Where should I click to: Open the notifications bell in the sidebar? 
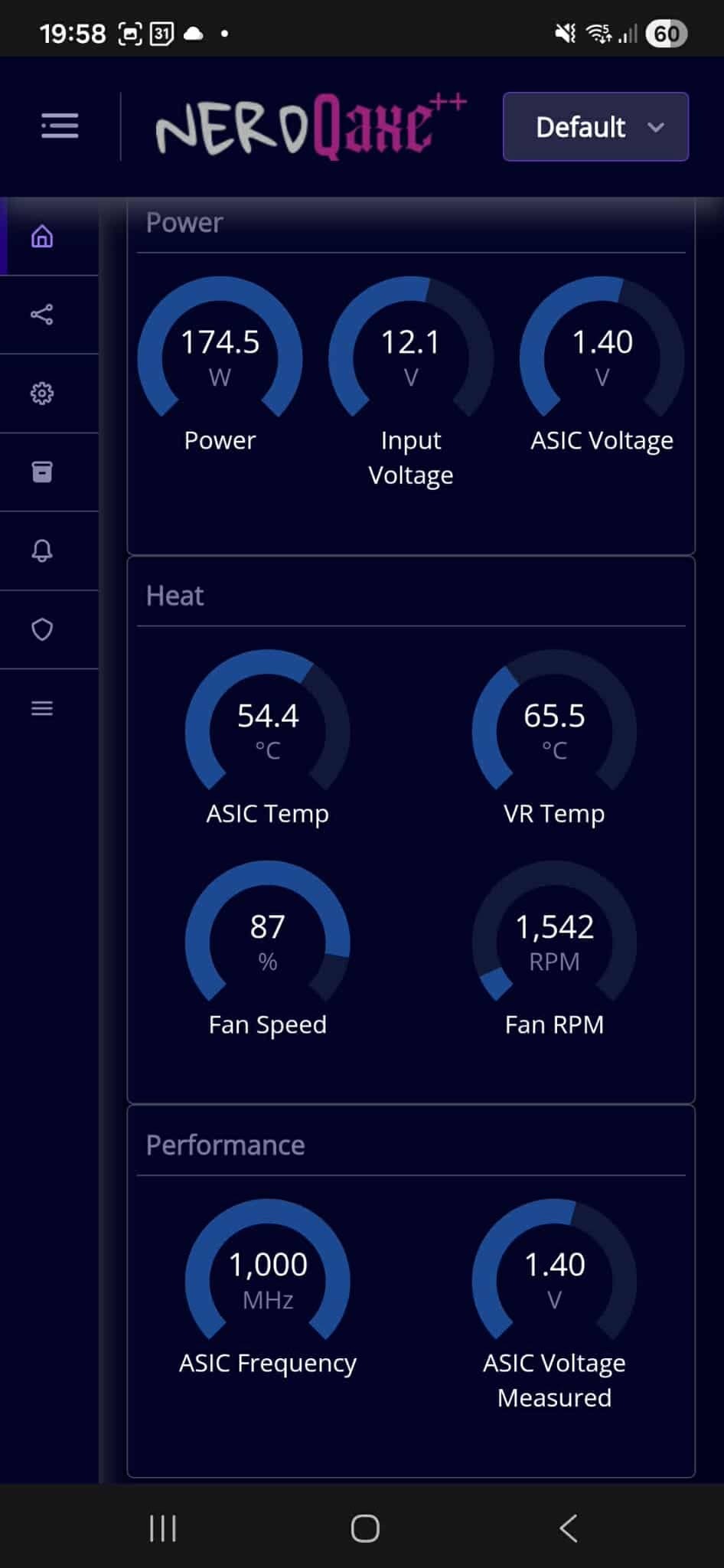click(42, 550)
